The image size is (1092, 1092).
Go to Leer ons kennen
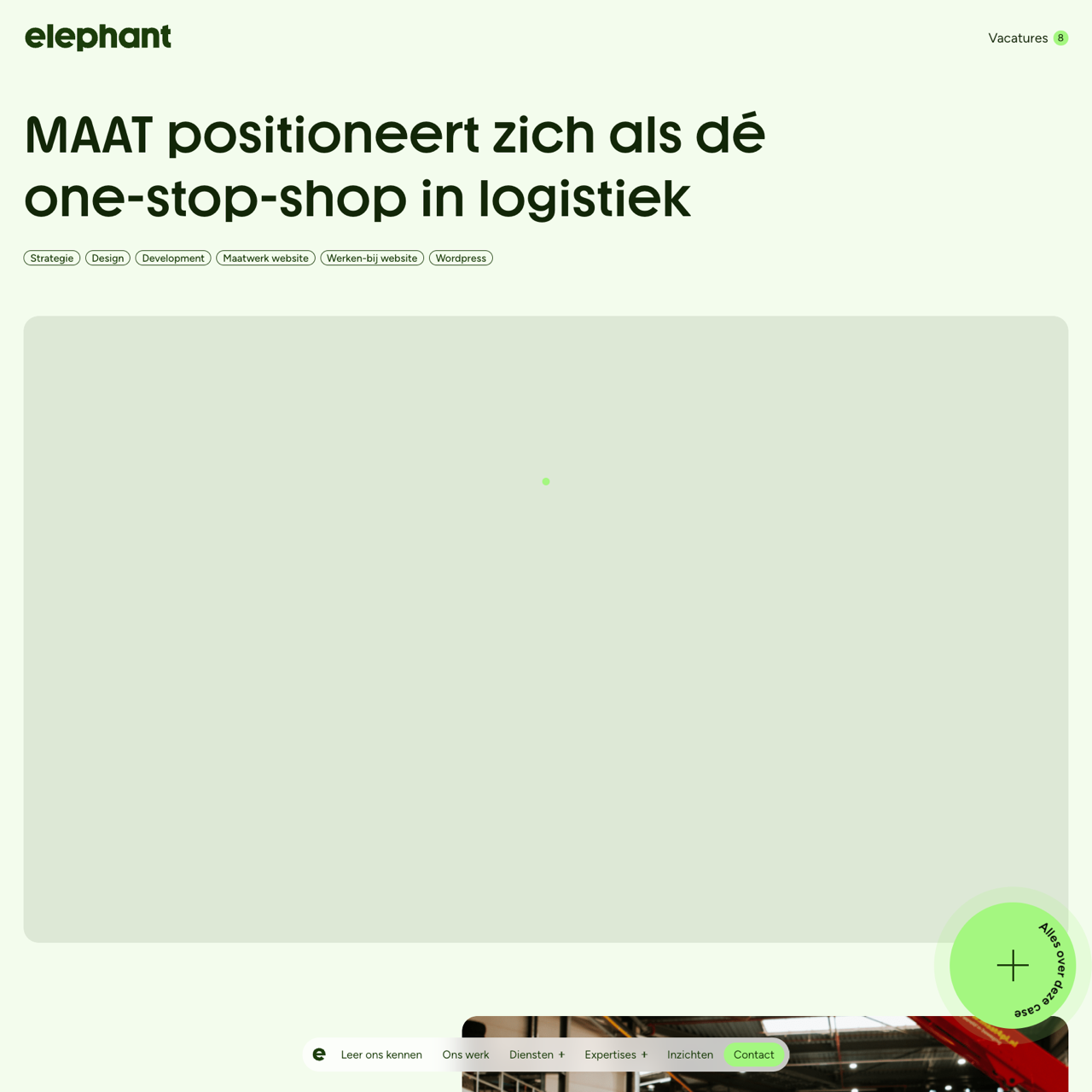tap(381, 1054)
